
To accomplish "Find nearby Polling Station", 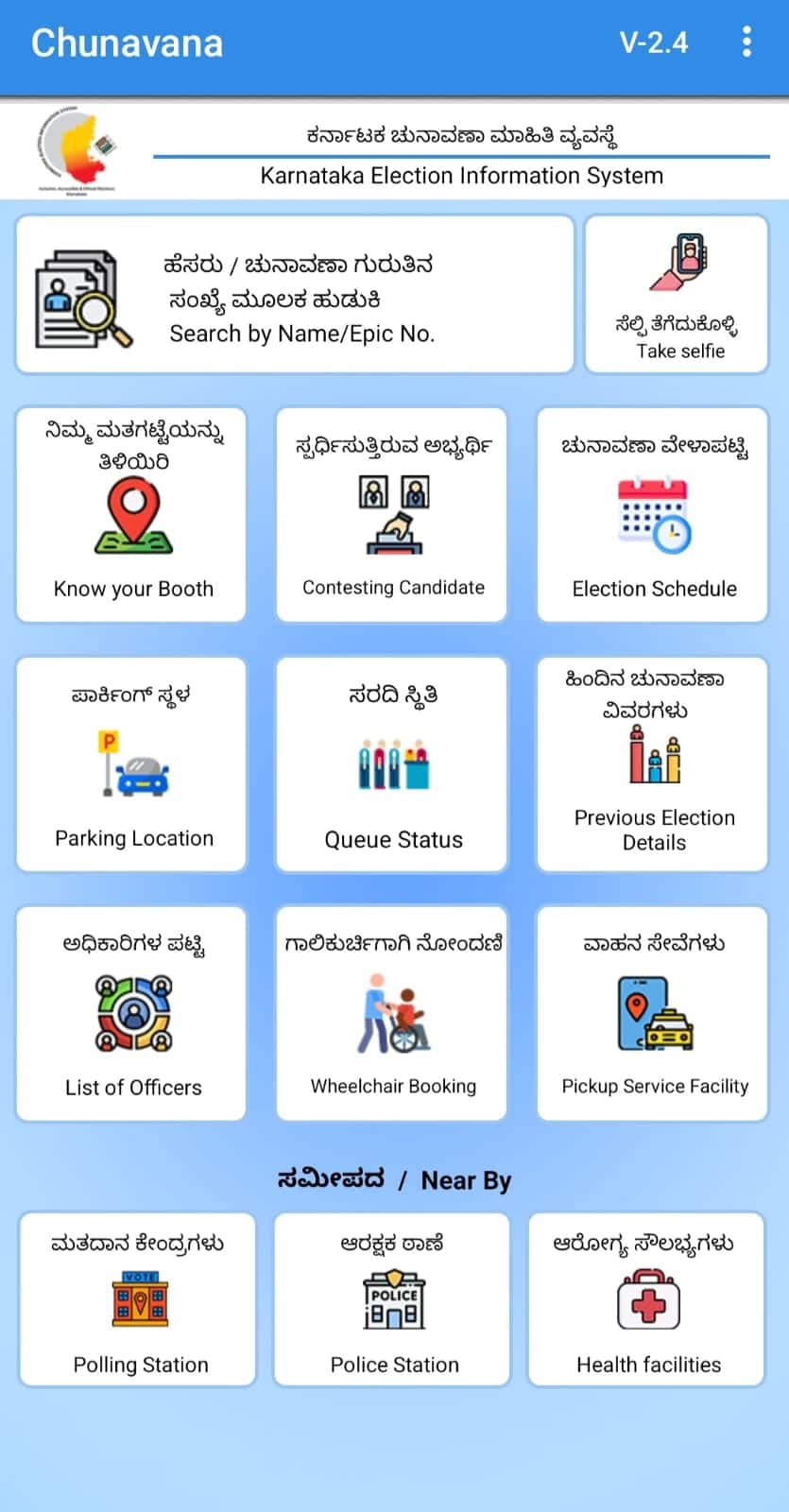I will [138, 1300].
